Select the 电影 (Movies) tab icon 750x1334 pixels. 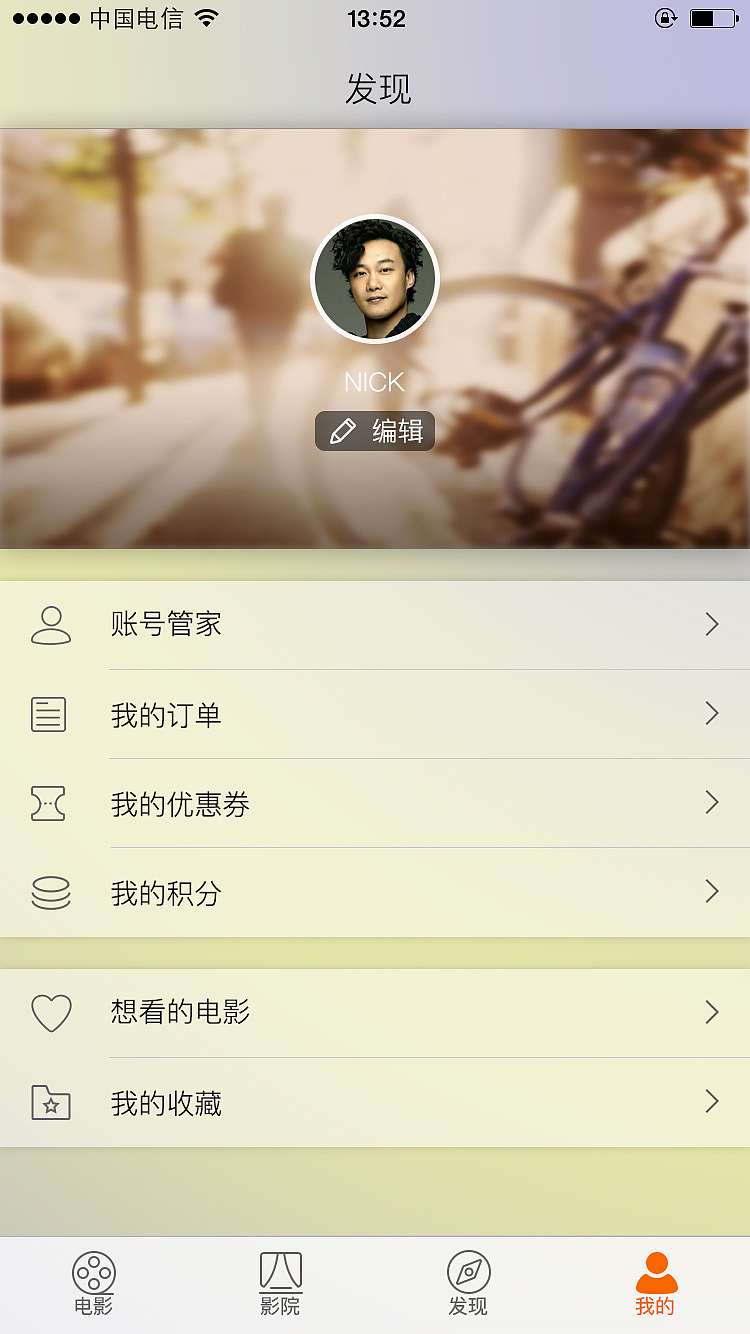click(94, 1272)
